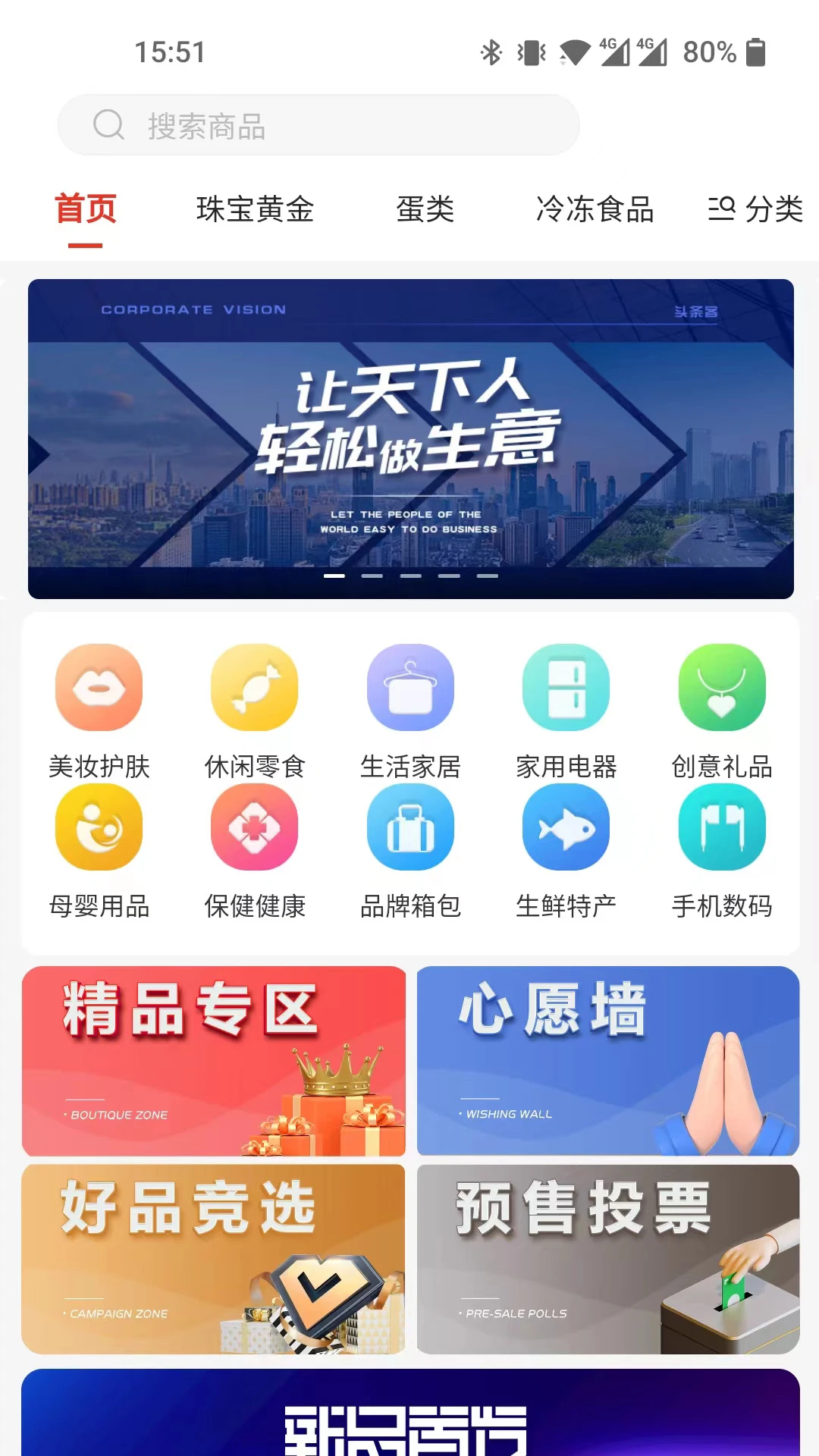Open the 保健健康 category
This screenshot has width=819, height=1456.
255,849
